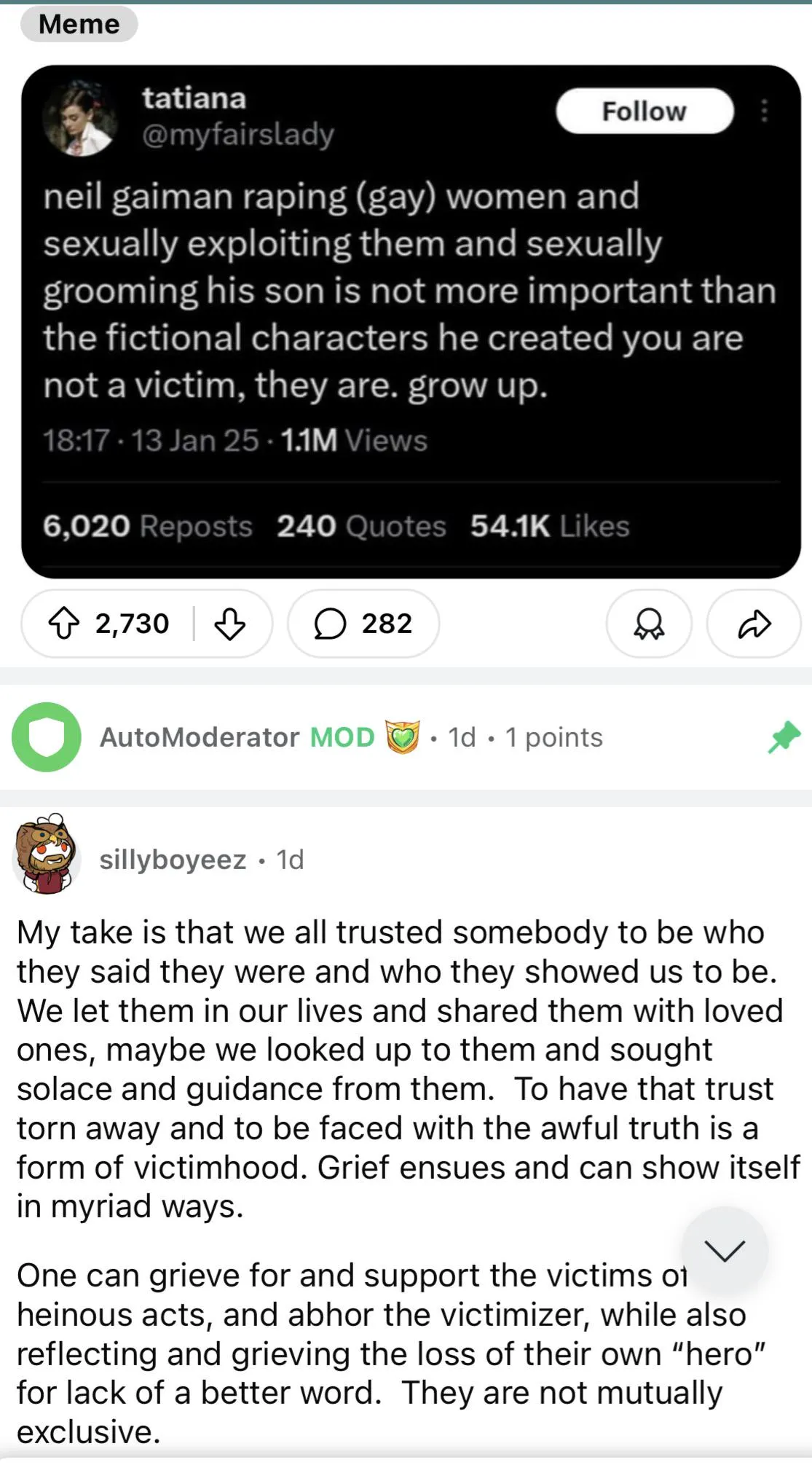Viewport: 812px width, 1465px height.
Task: Open the 282 comments button
Action: click(363, 624)
